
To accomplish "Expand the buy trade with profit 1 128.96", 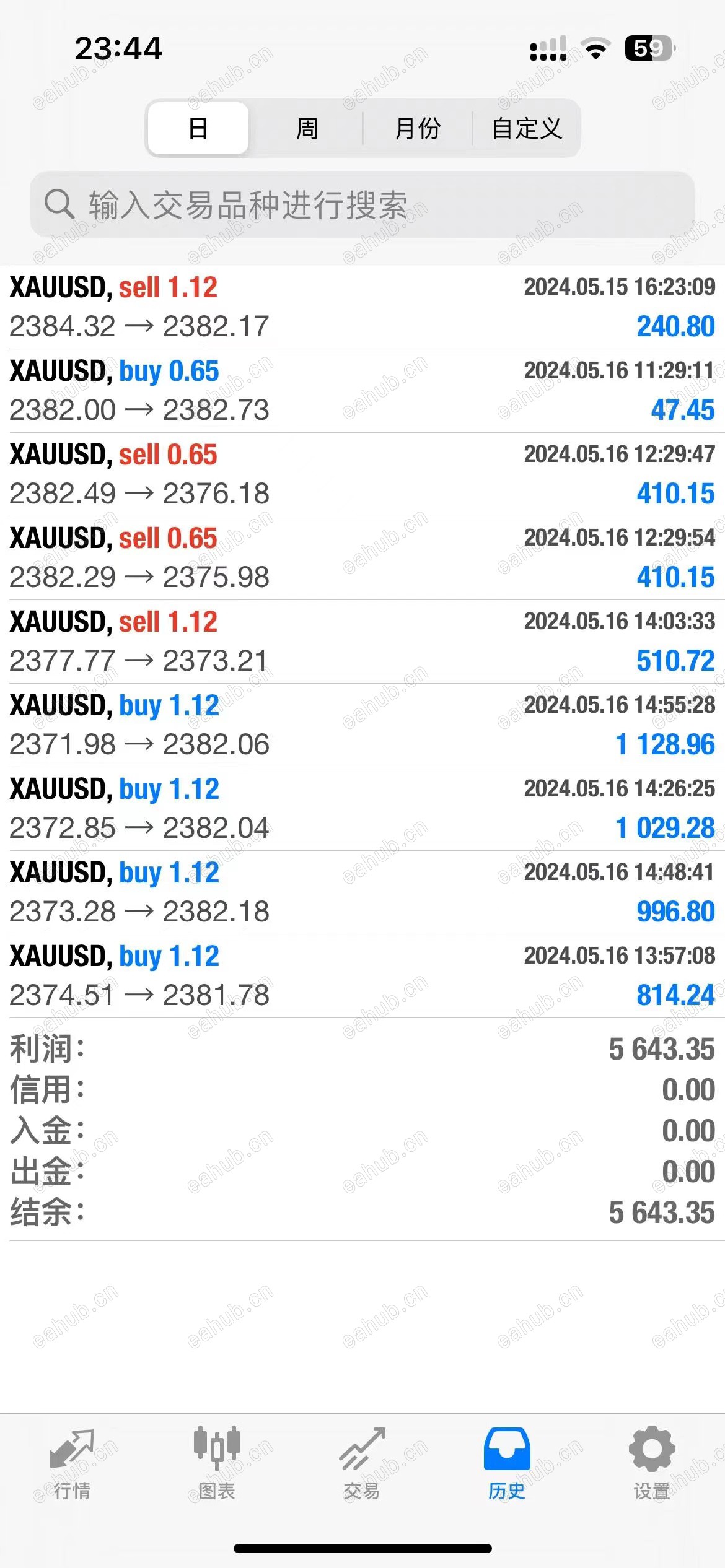I will (x=362, y=725).
